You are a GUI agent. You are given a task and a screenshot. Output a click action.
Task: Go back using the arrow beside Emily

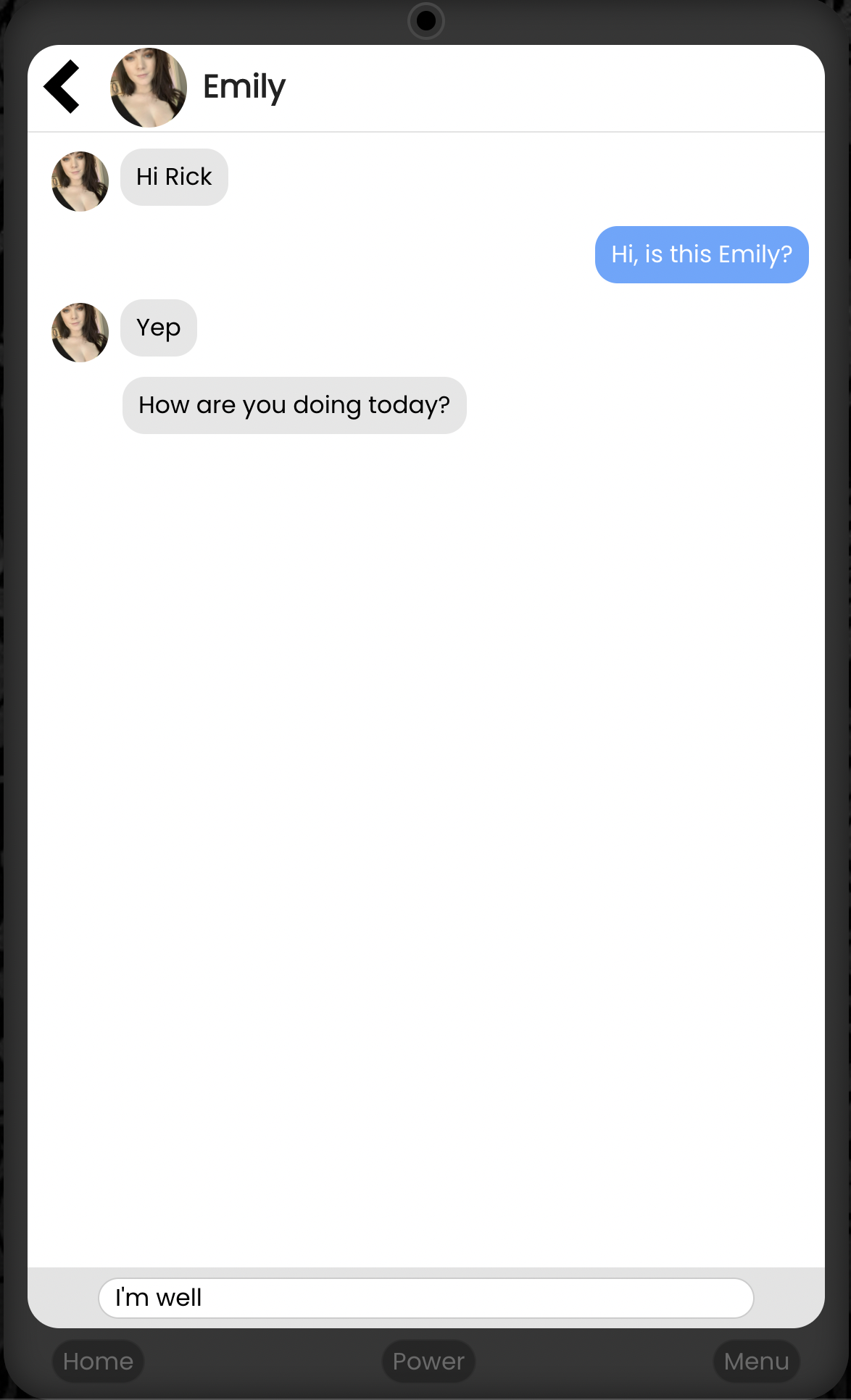click(62, 87)
